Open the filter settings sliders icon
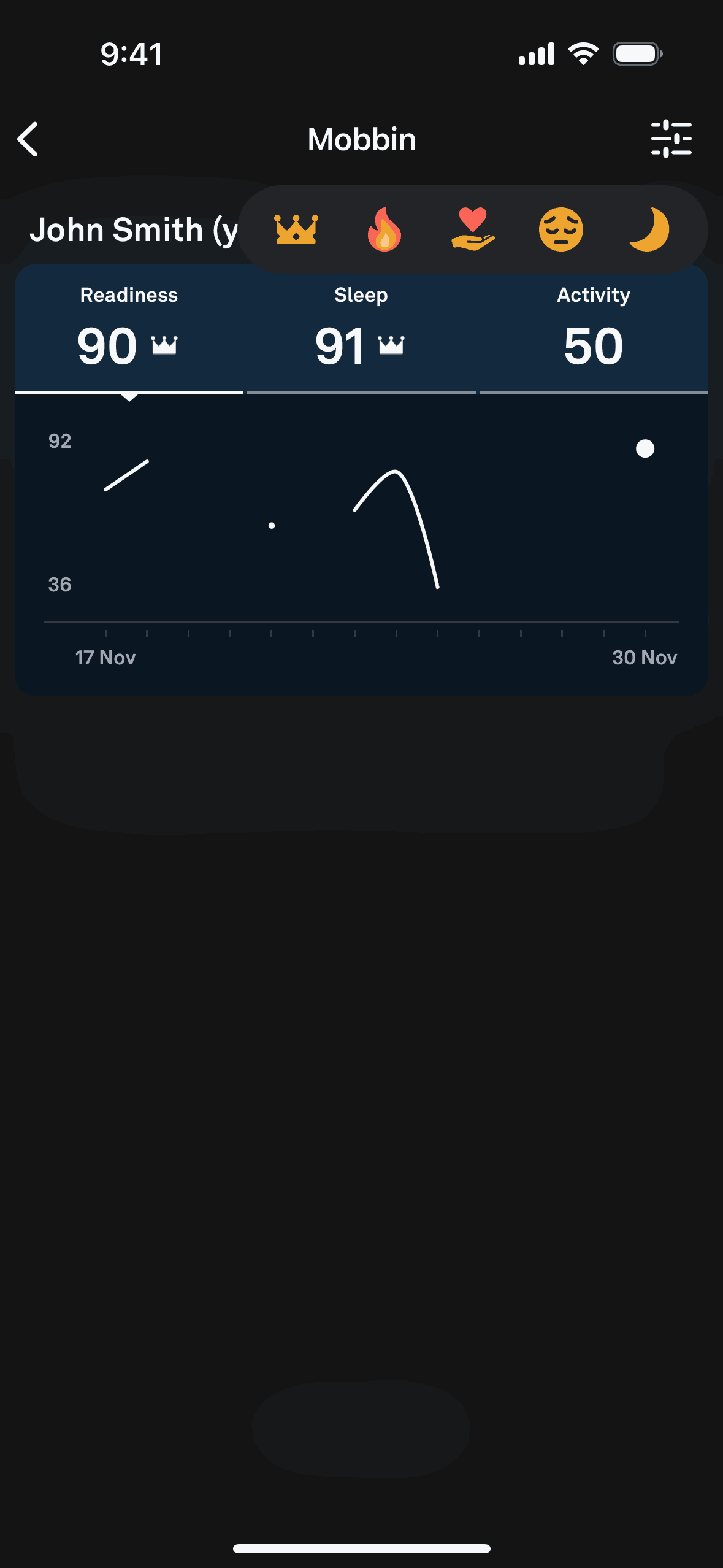The width and height of the screenshot is (723, 1568). (x=671, y=139)
